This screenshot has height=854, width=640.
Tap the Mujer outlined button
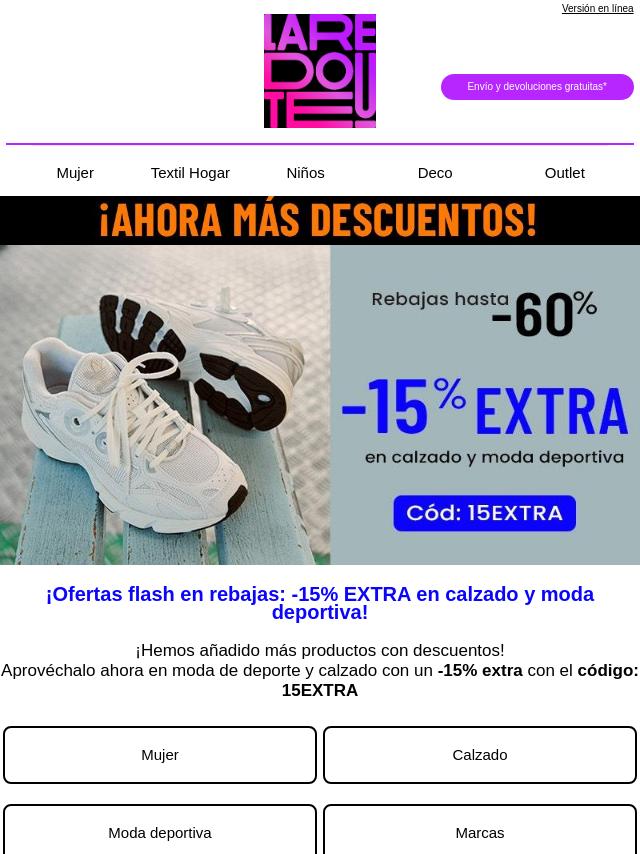click(160, 755)
